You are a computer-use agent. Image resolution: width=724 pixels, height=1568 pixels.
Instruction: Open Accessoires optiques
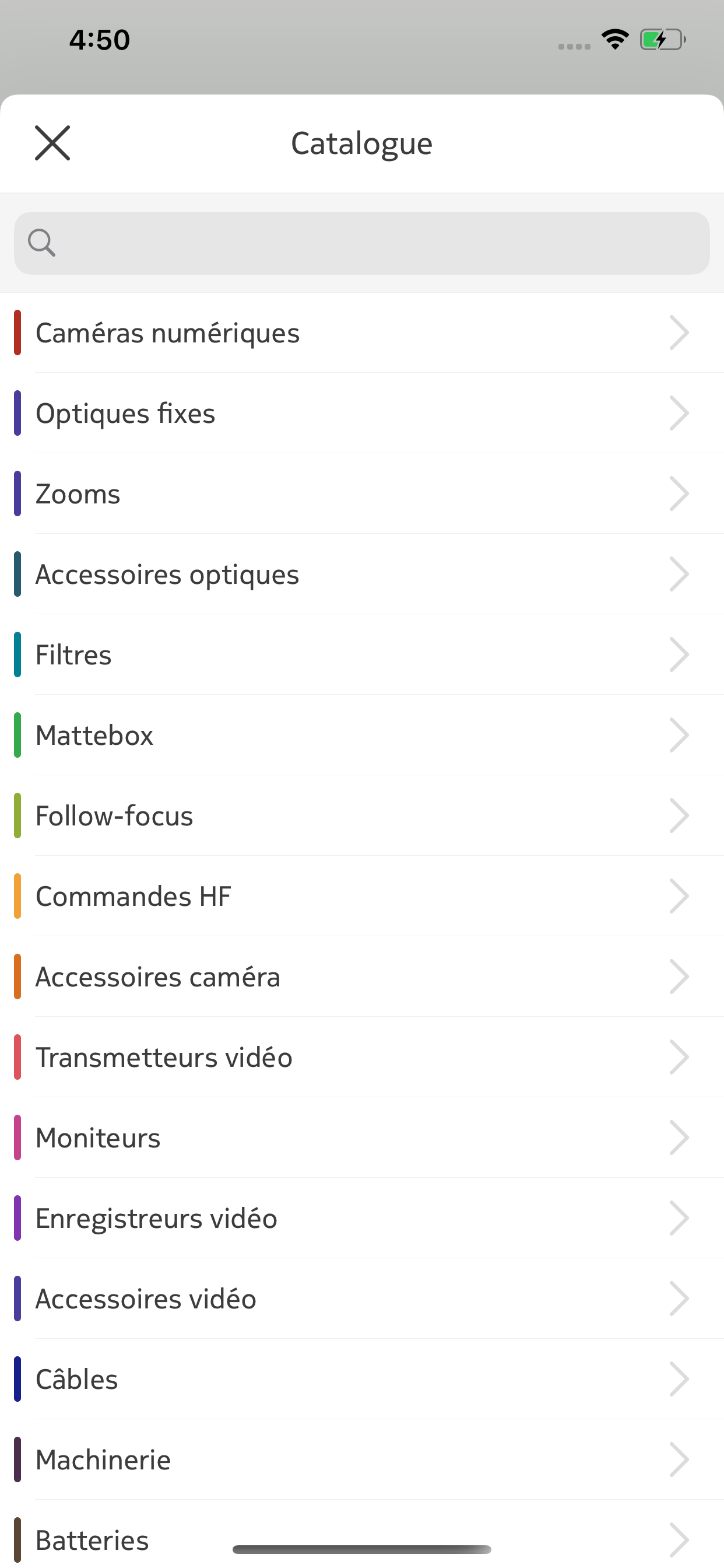362,574
